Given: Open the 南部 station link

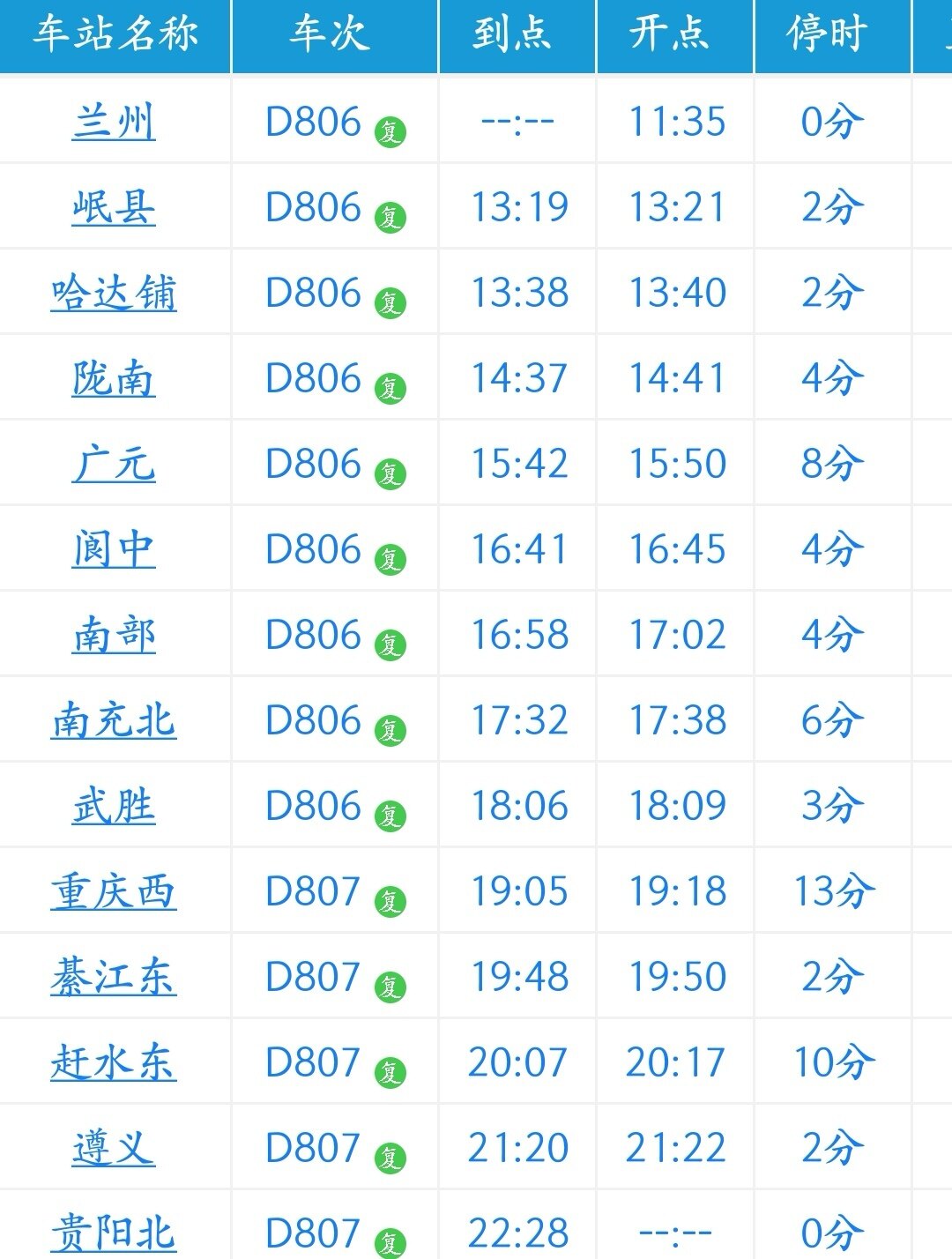Looking at the screenshot, I should point(114,635).
